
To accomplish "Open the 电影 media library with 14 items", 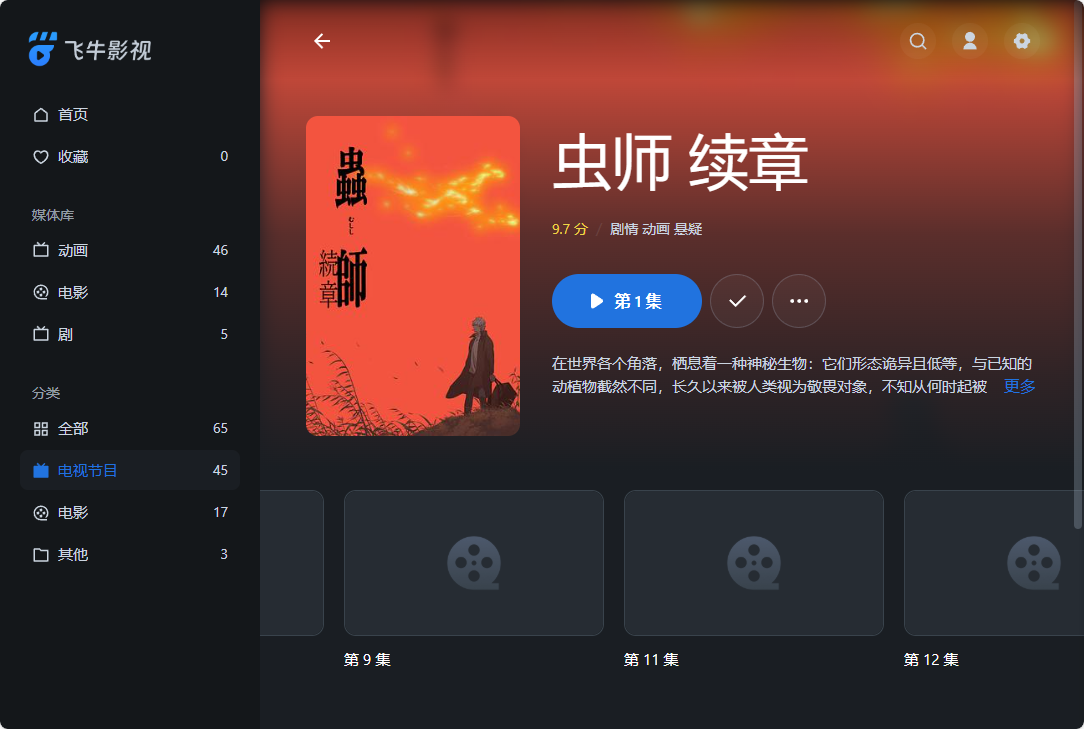I will pos(73,293).
